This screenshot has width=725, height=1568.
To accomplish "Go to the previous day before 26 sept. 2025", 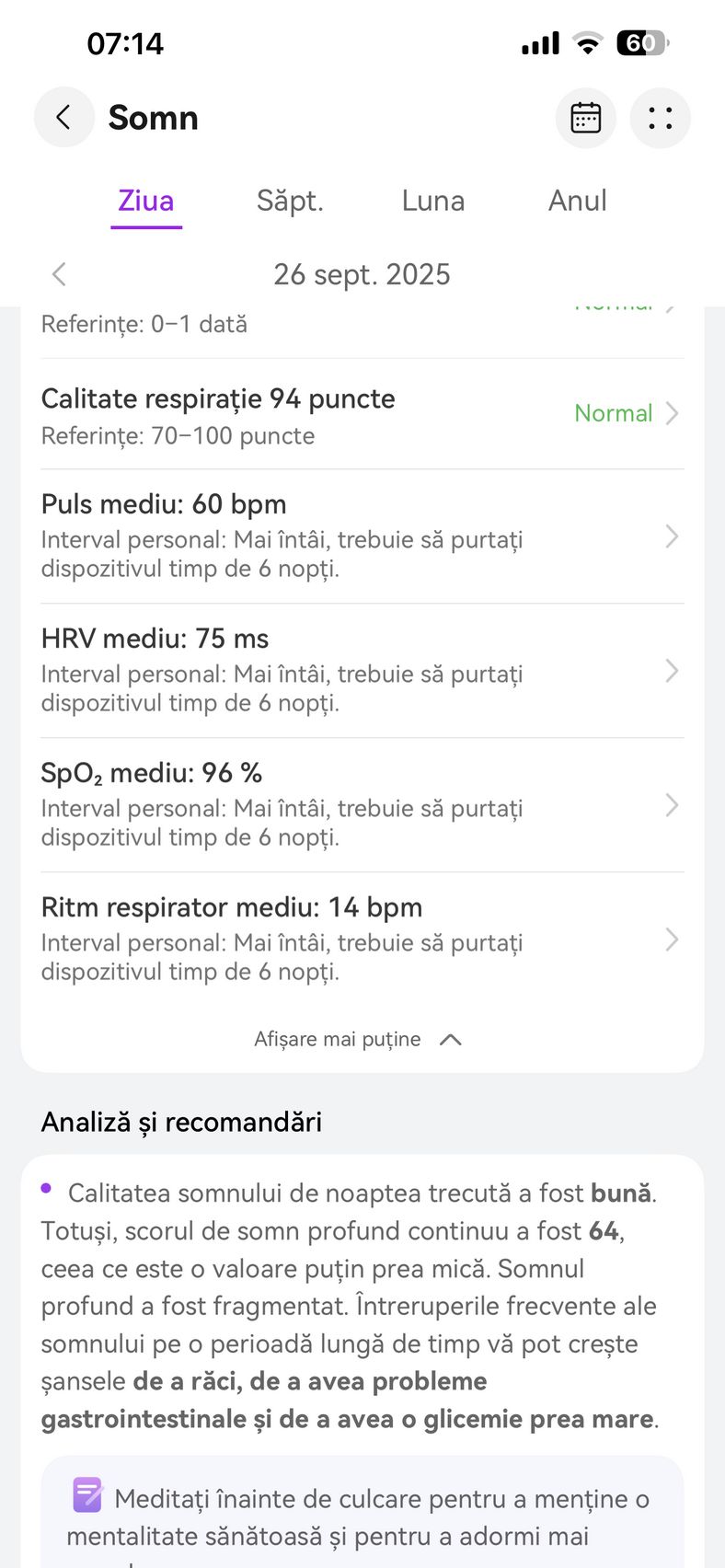I will coord(60,274).
